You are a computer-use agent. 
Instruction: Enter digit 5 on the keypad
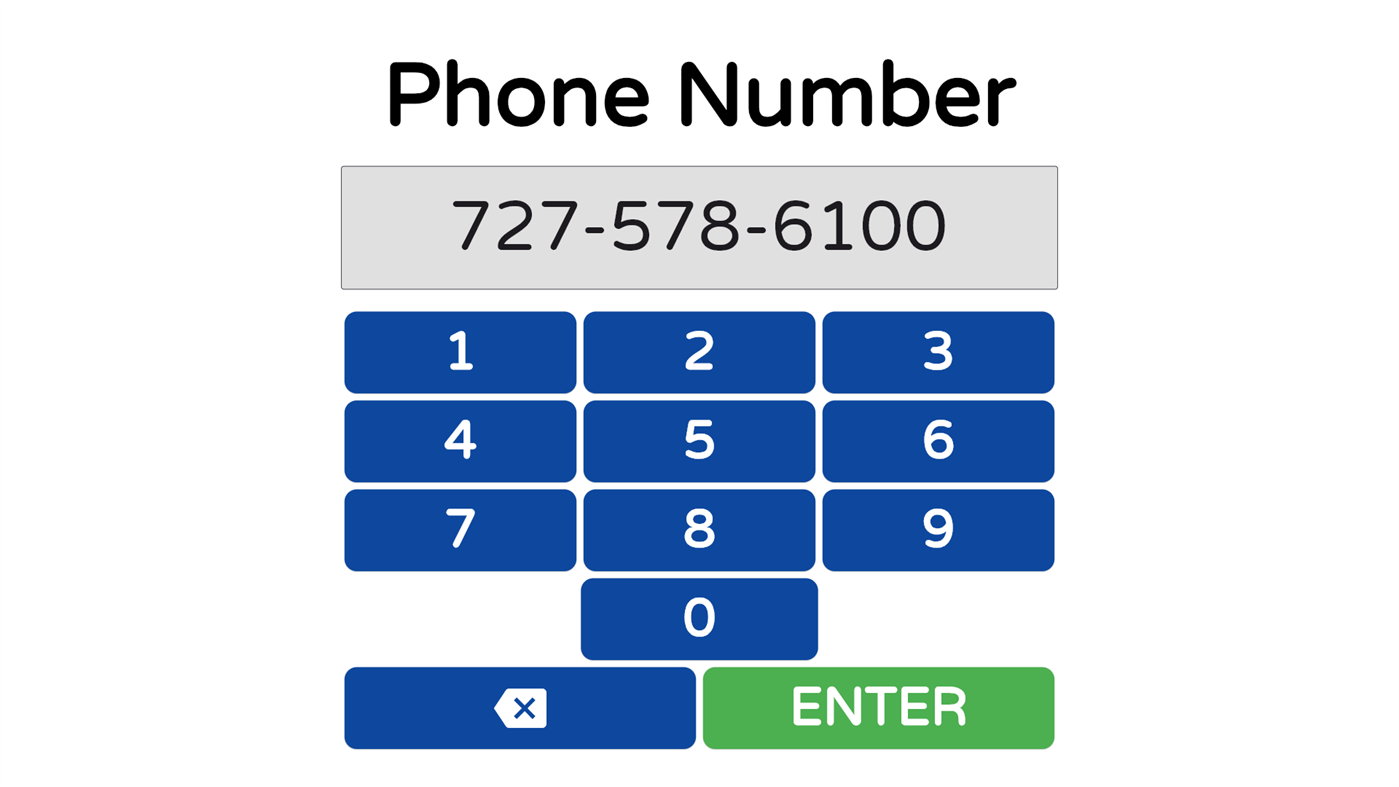(x=699, y=441)
